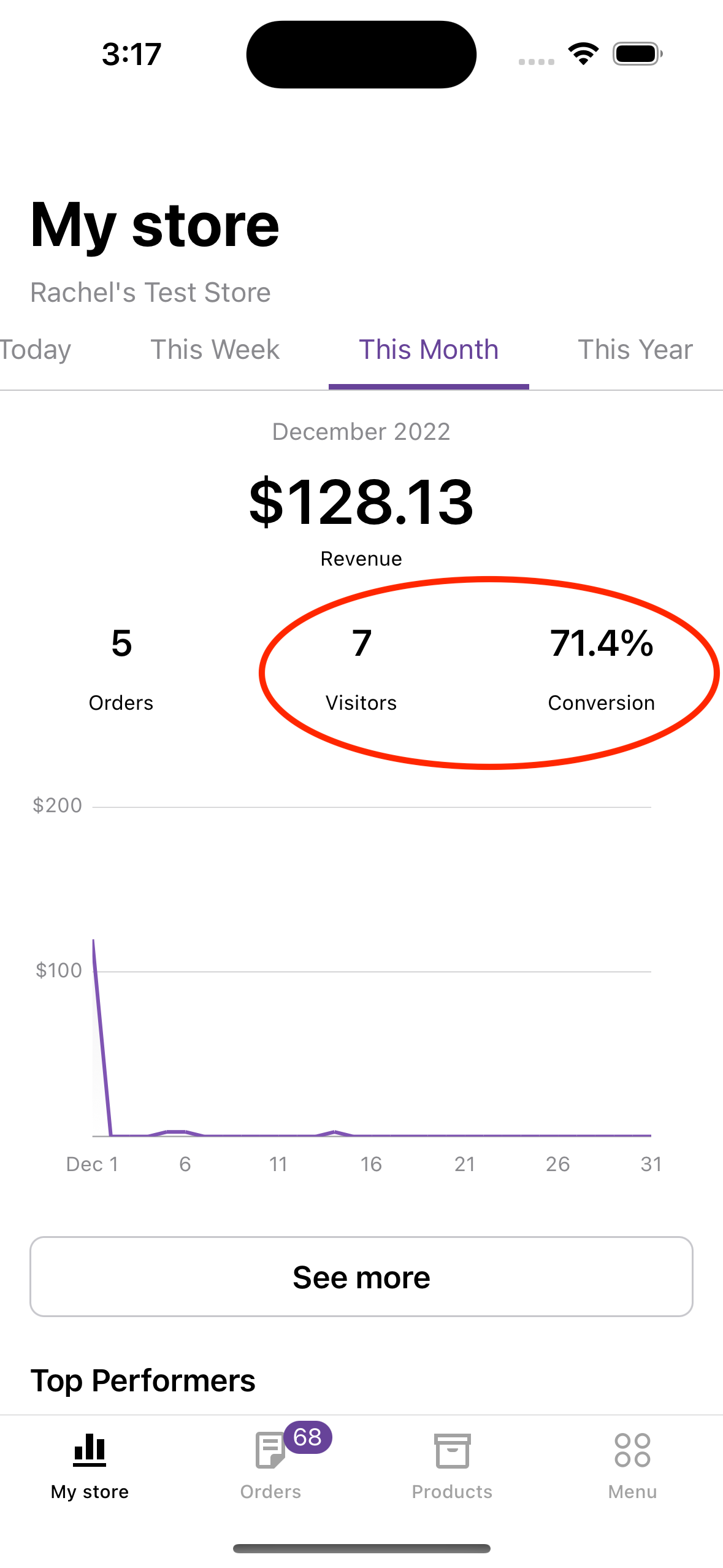The image size is (723, 1568).
Task: Switch to the This Year tab
Action: tap(635, 350)
